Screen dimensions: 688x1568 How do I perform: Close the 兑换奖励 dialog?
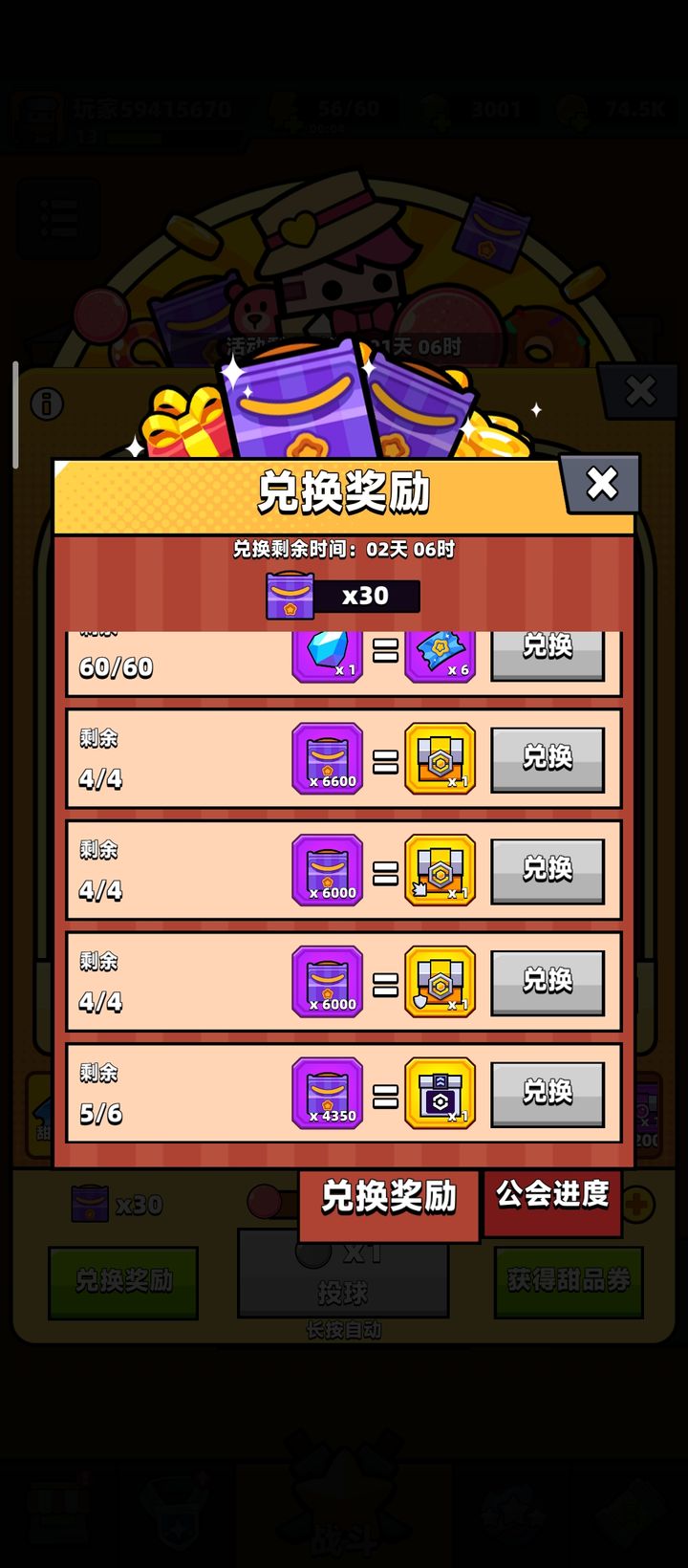601,484
